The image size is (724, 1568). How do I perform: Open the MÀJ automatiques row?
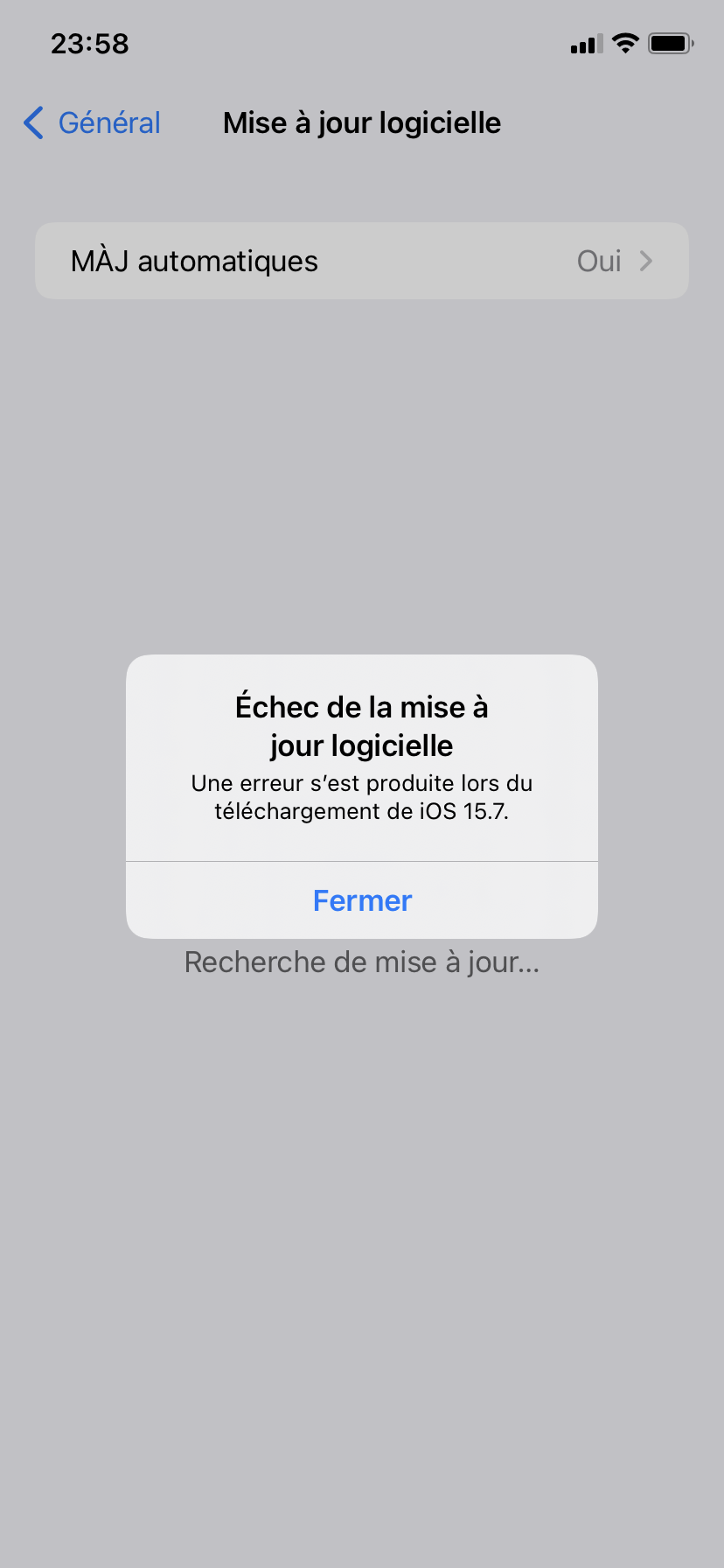(x=361, y=261)
